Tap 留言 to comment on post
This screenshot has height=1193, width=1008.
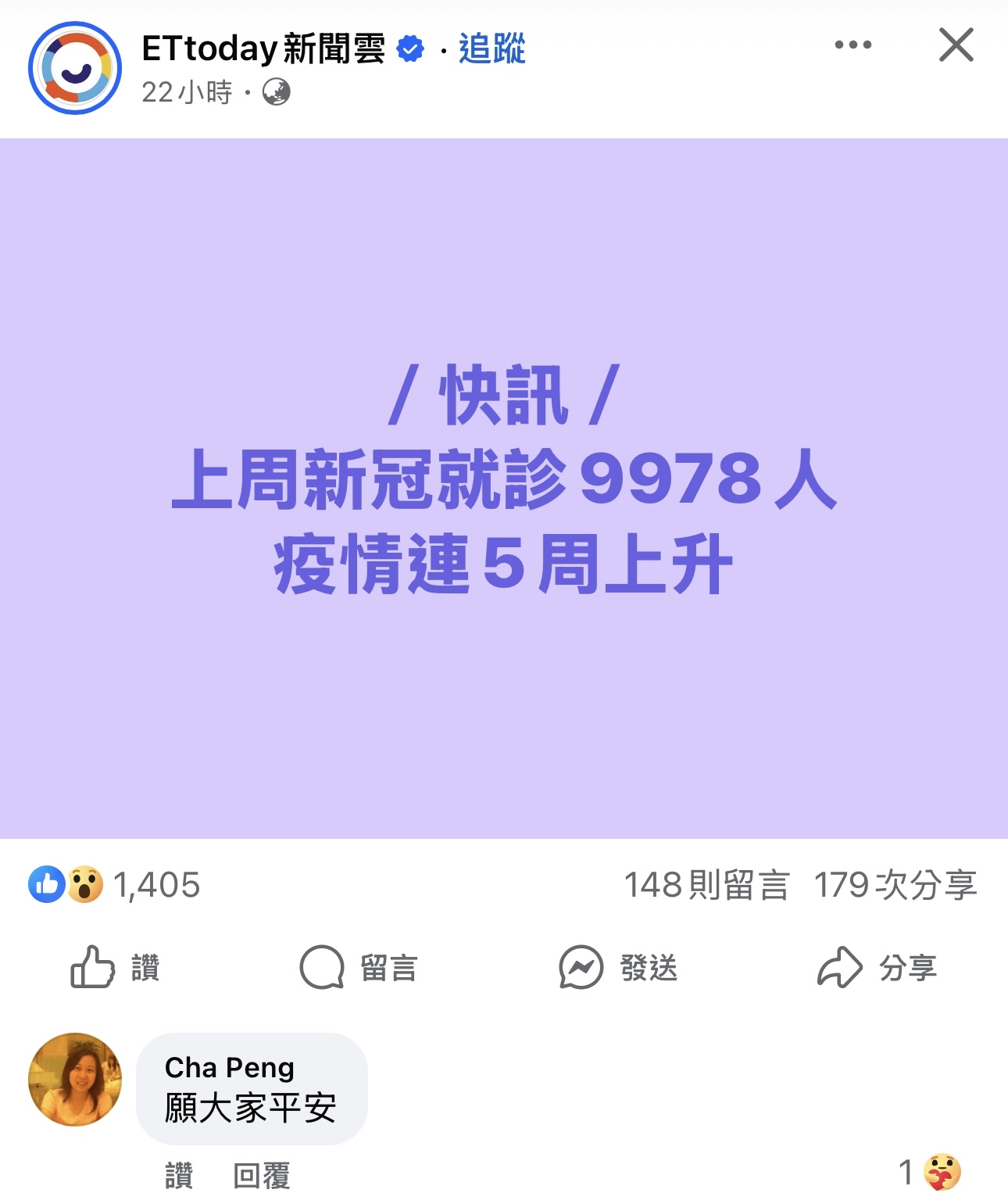tap(359, 968)
